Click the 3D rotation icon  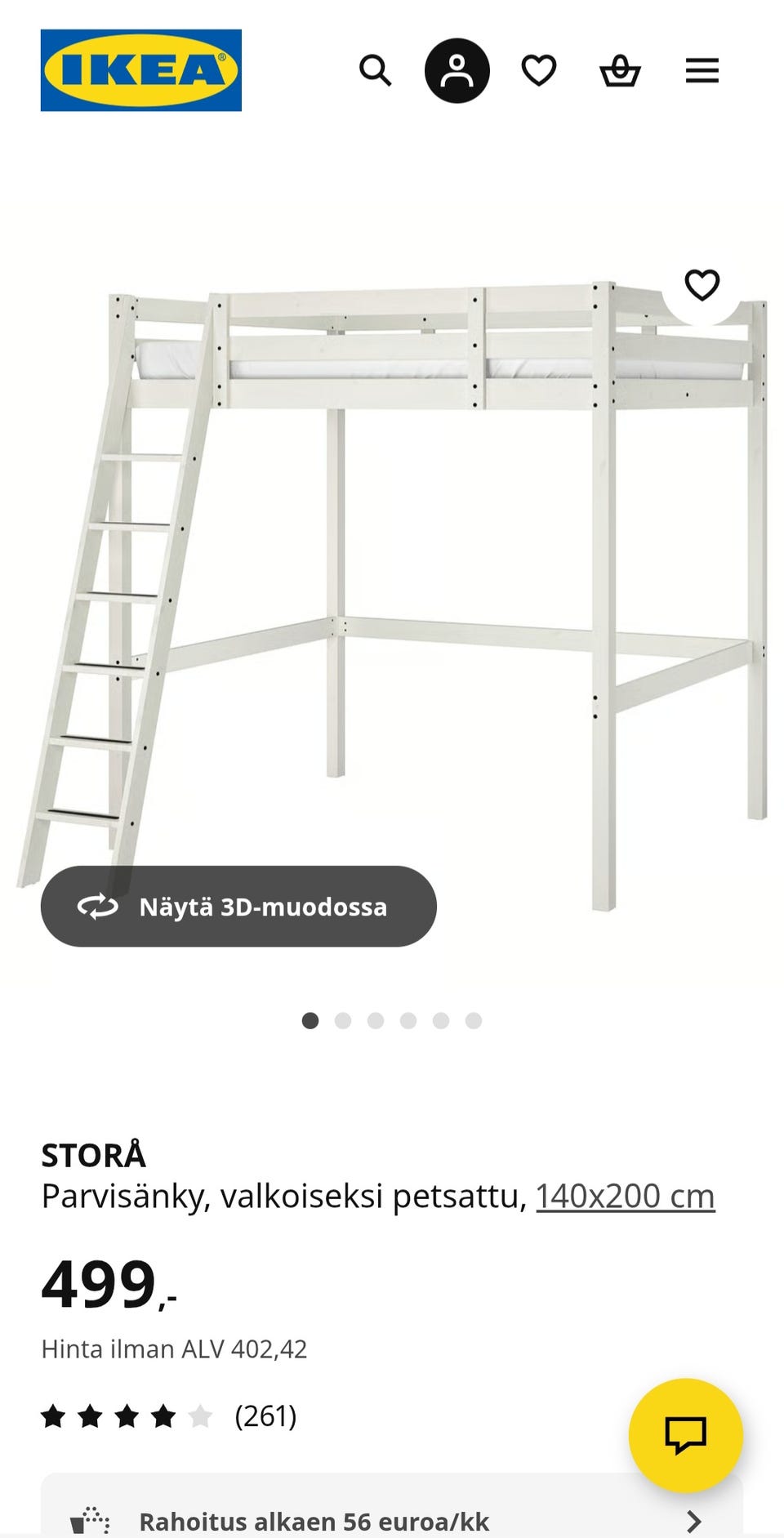point(97,906)
